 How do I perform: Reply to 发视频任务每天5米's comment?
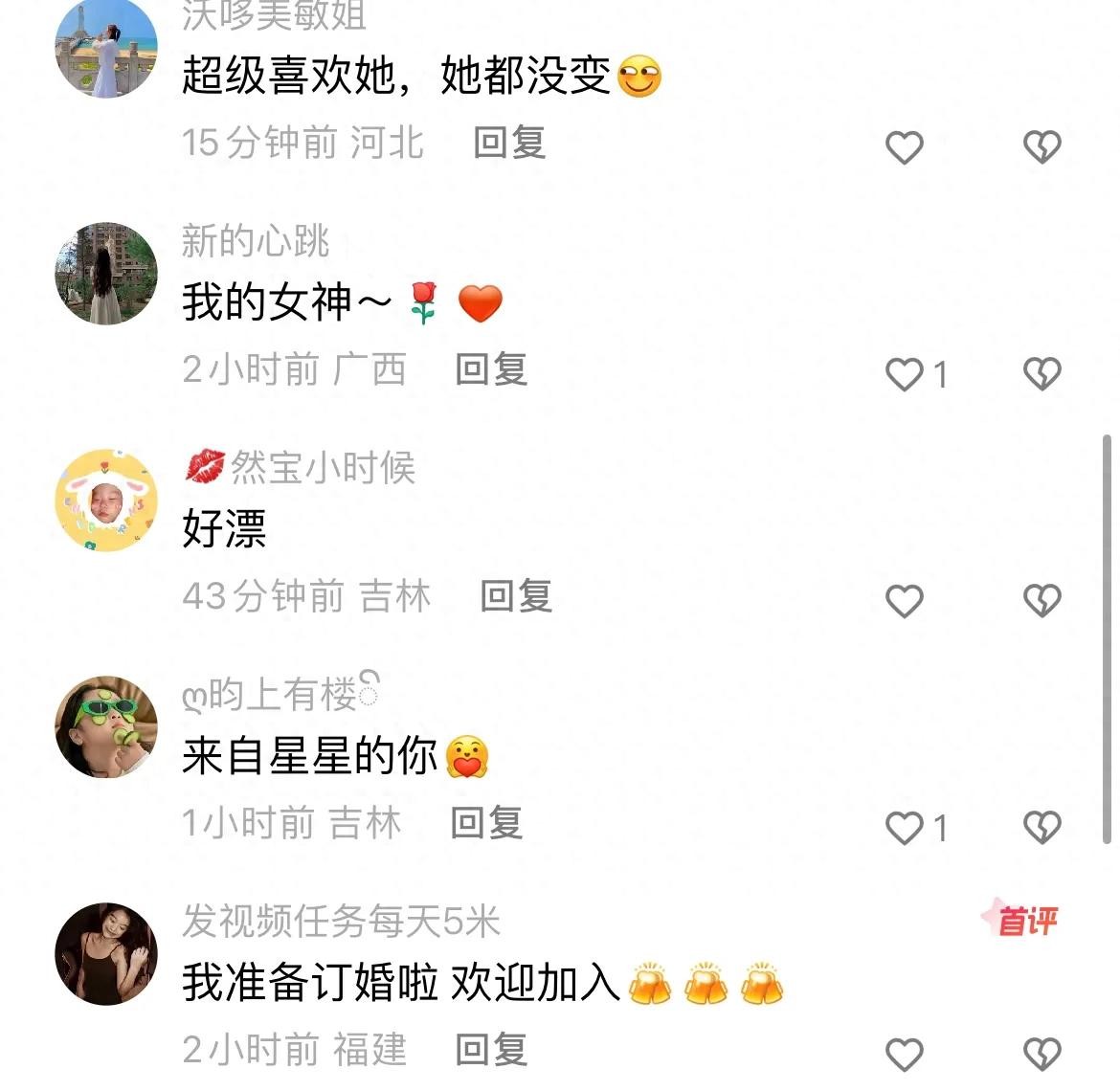coord(491,1050)
